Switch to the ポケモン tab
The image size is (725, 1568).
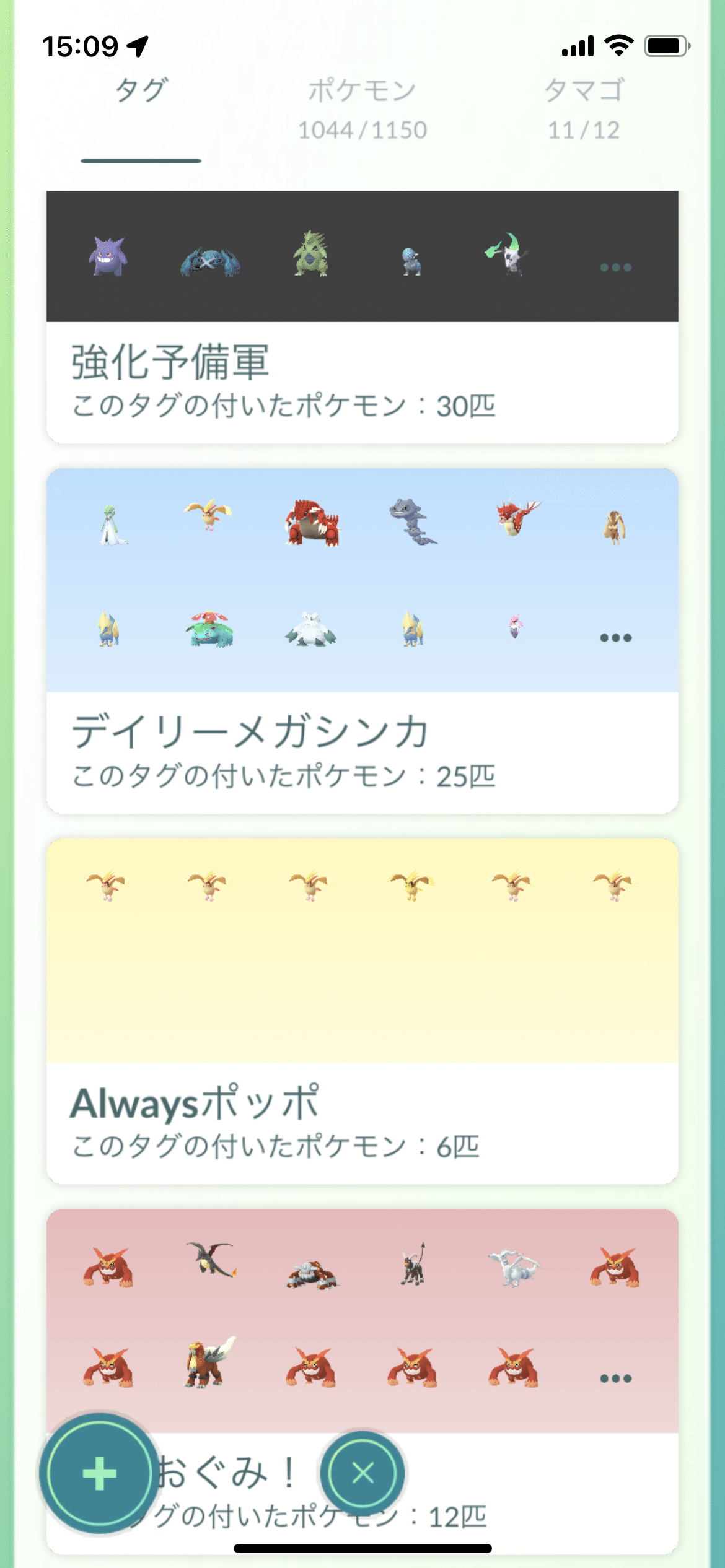click(361, 108)
